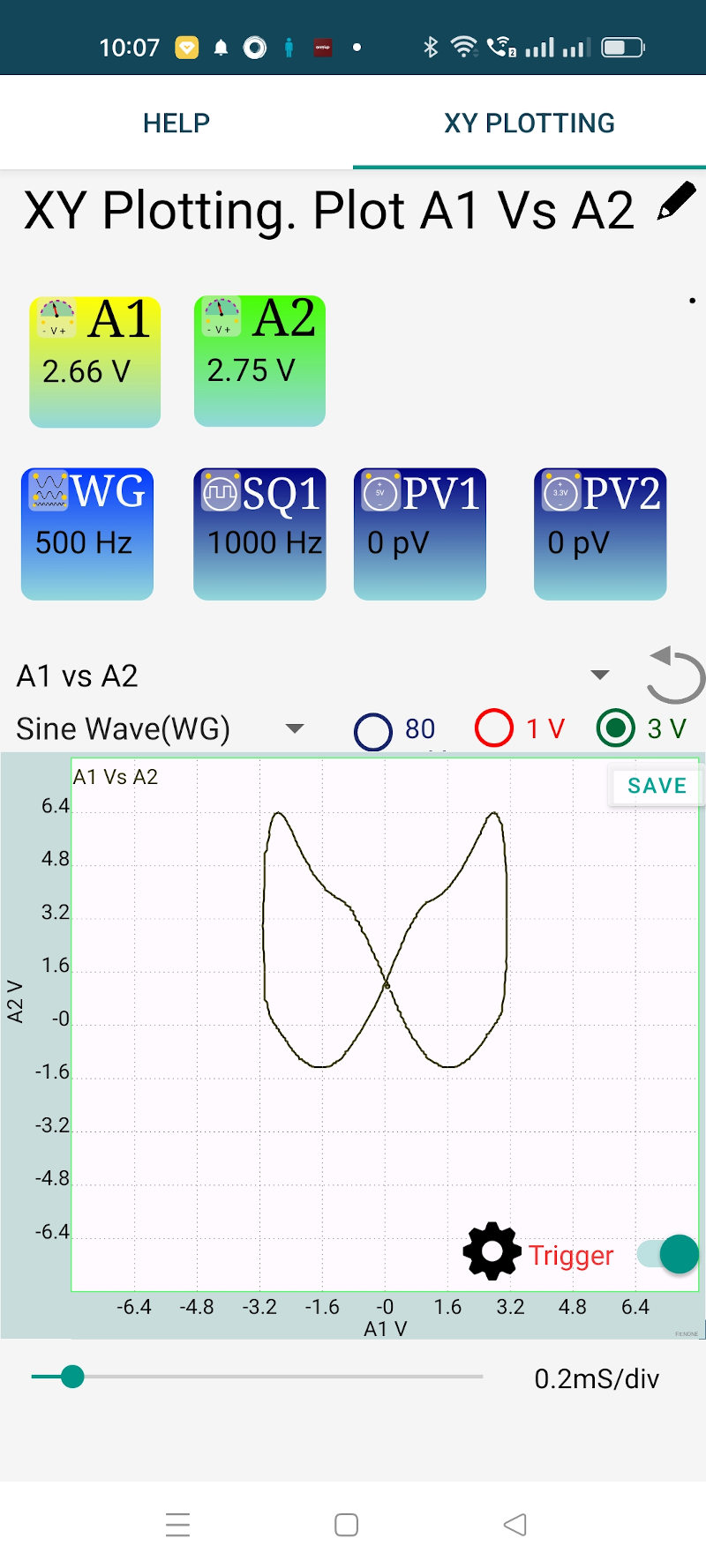Tap the pencil edit icon beside title
Viewport: 706px width, 1568px height.
(677, 203)
